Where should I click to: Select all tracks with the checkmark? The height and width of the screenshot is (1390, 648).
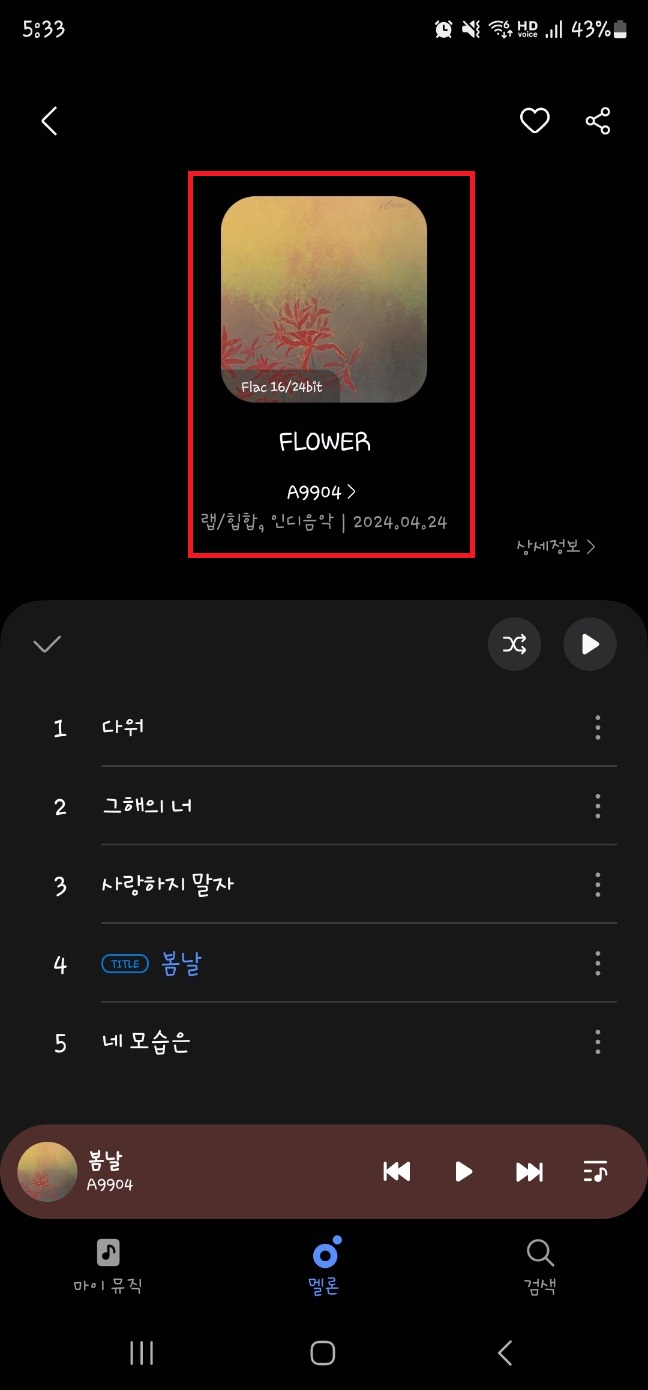(x=47, y=644)
